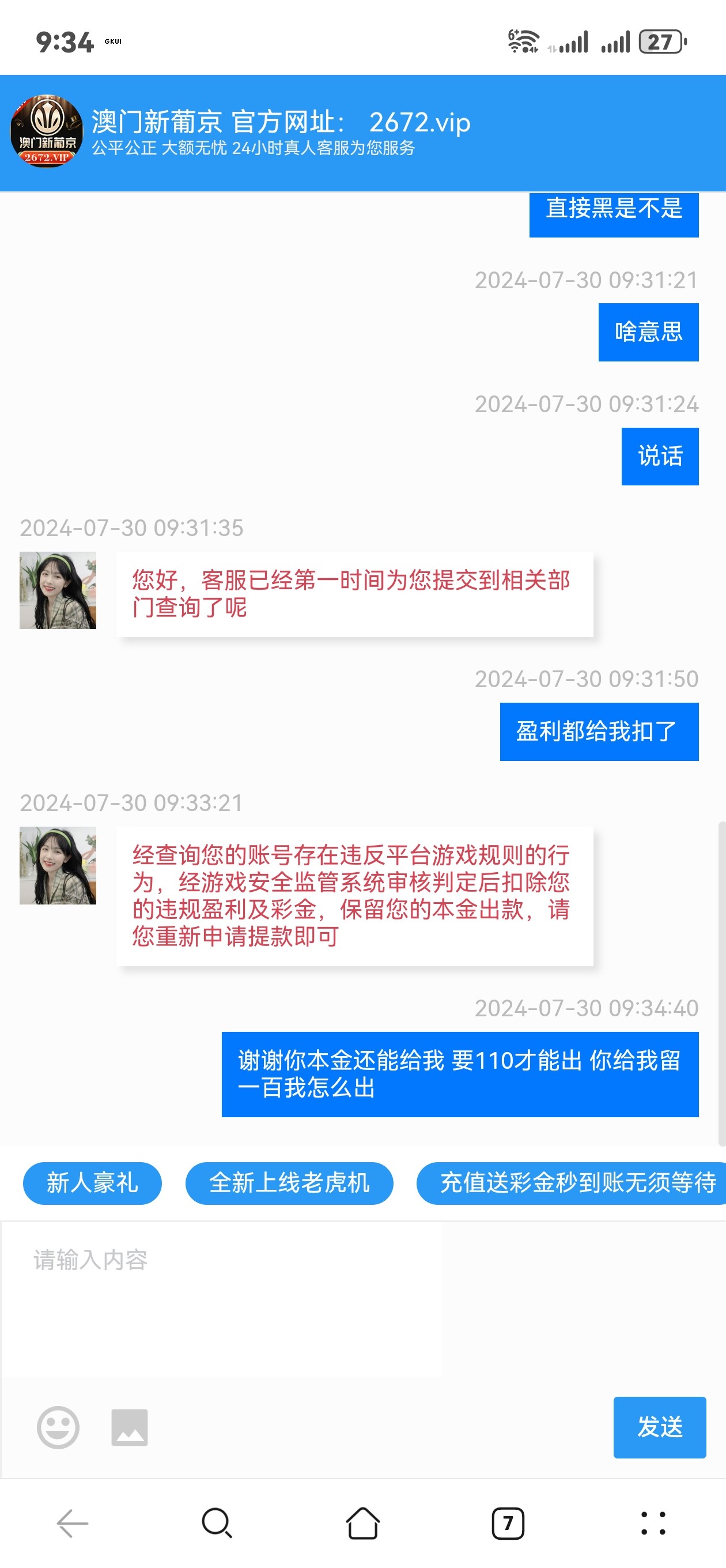Attach an image to the chat
Image resolution: width=726 pixels, height=1568 pixels.
click(130, 1427)
